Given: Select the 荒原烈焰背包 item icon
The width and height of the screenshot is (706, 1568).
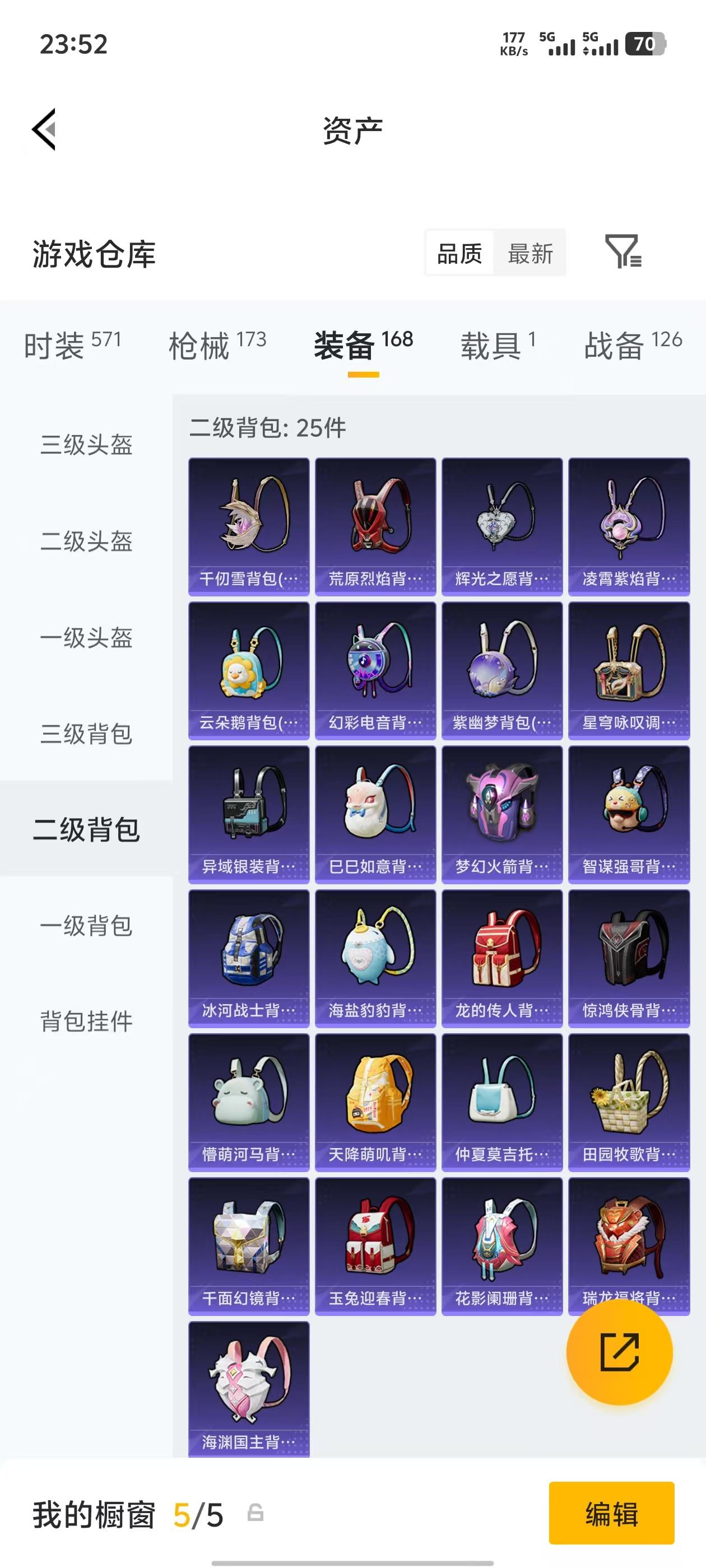Looking at the screenshot, I should 377,524.
